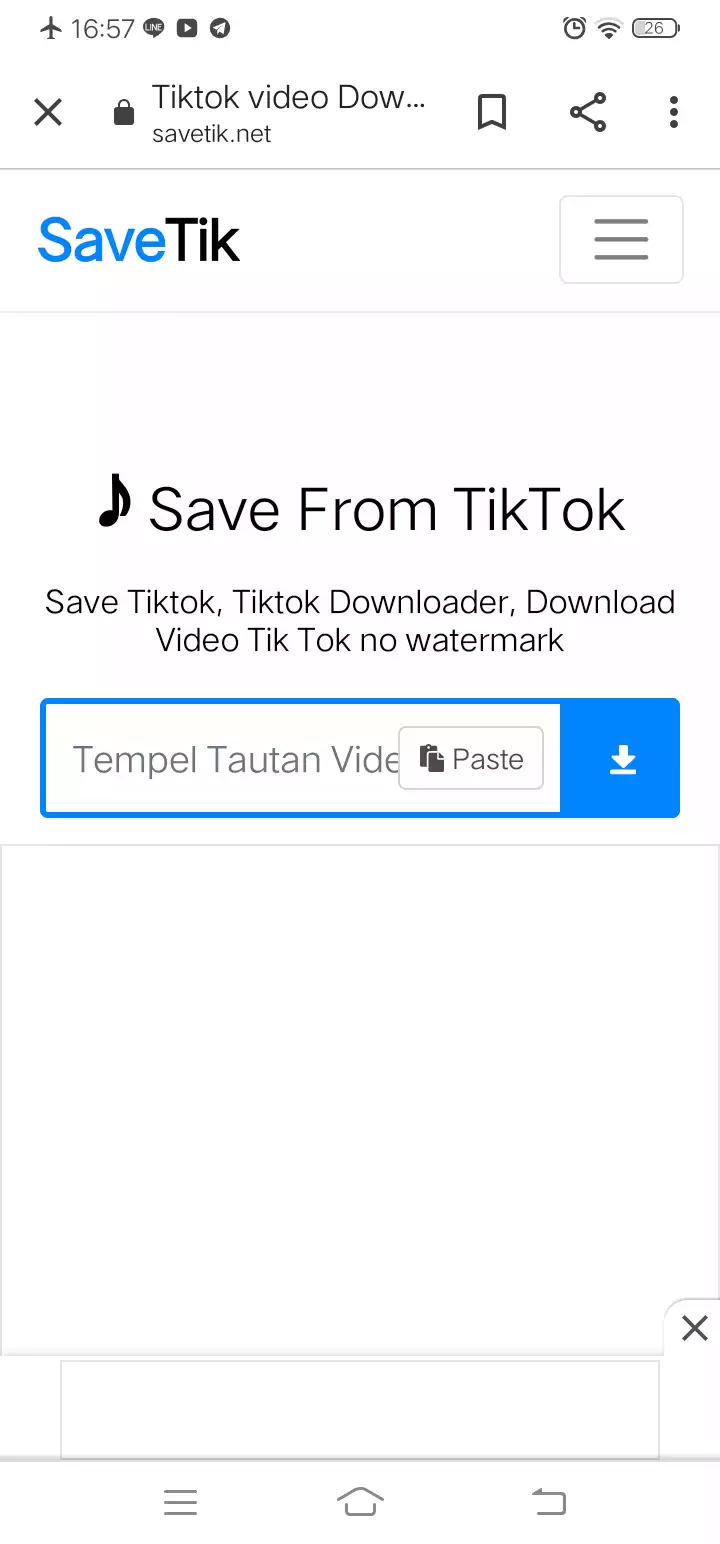Dismiss the bottom ad banner
Image resolution: width=720 pixels, height=1544 pixels.
694,1328
